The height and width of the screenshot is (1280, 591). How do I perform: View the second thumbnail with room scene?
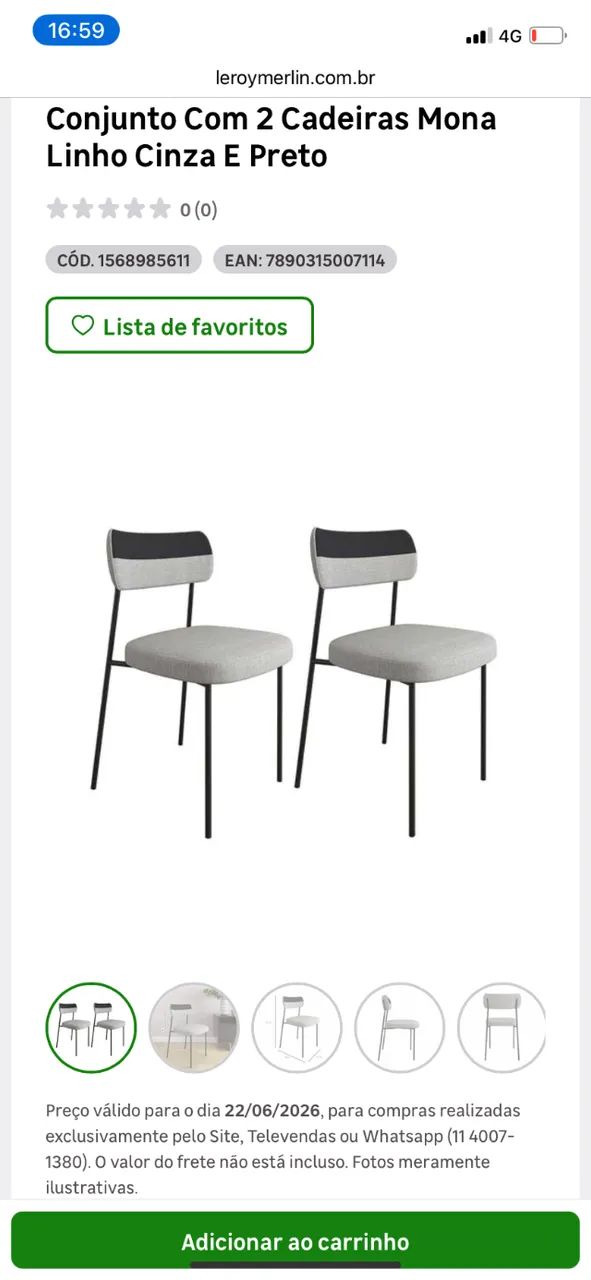(194, 1027)
